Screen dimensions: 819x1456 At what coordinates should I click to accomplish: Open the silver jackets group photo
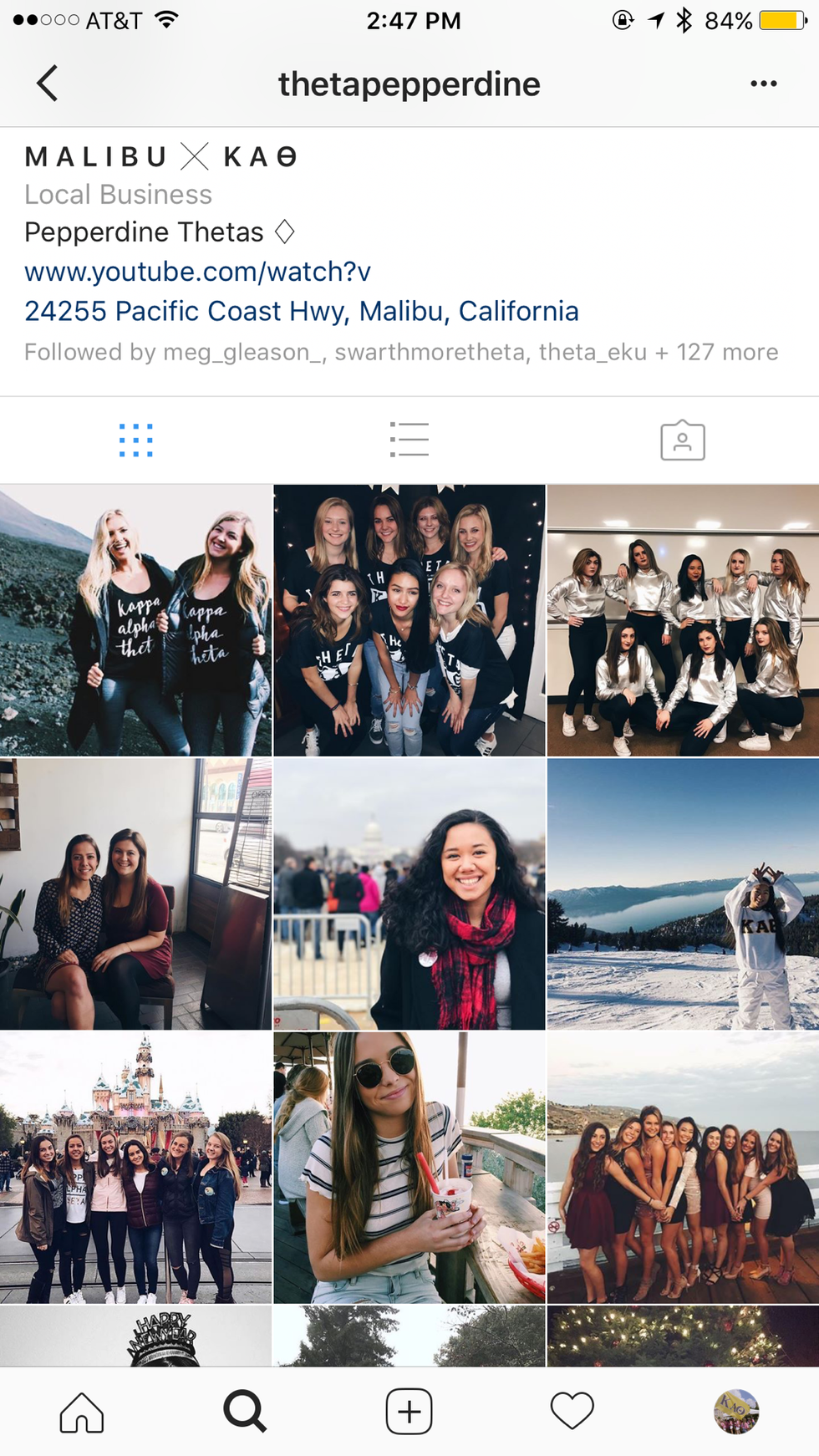[x=683, y=620]
